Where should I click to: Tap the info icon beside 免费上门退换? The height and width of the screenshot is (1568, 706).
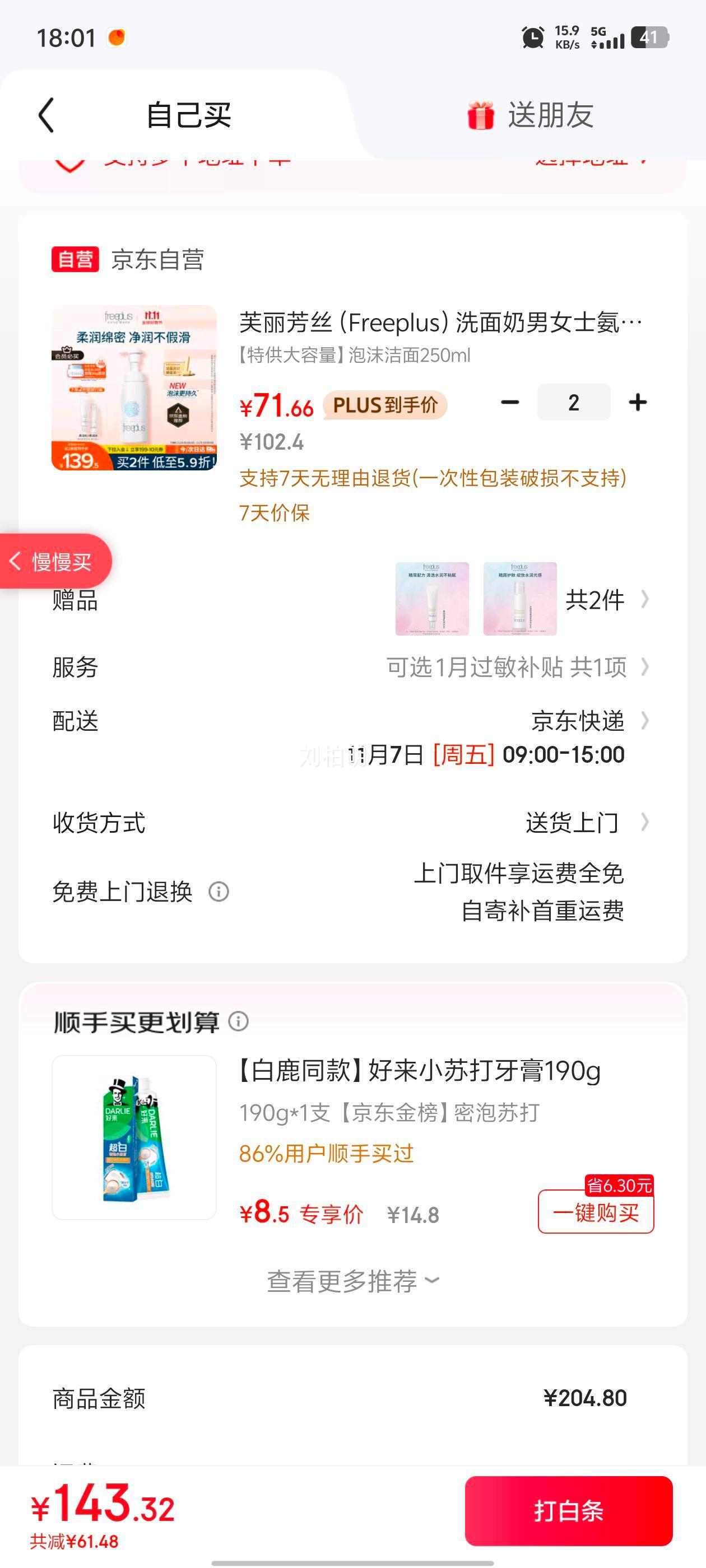(x=218, y=892)
